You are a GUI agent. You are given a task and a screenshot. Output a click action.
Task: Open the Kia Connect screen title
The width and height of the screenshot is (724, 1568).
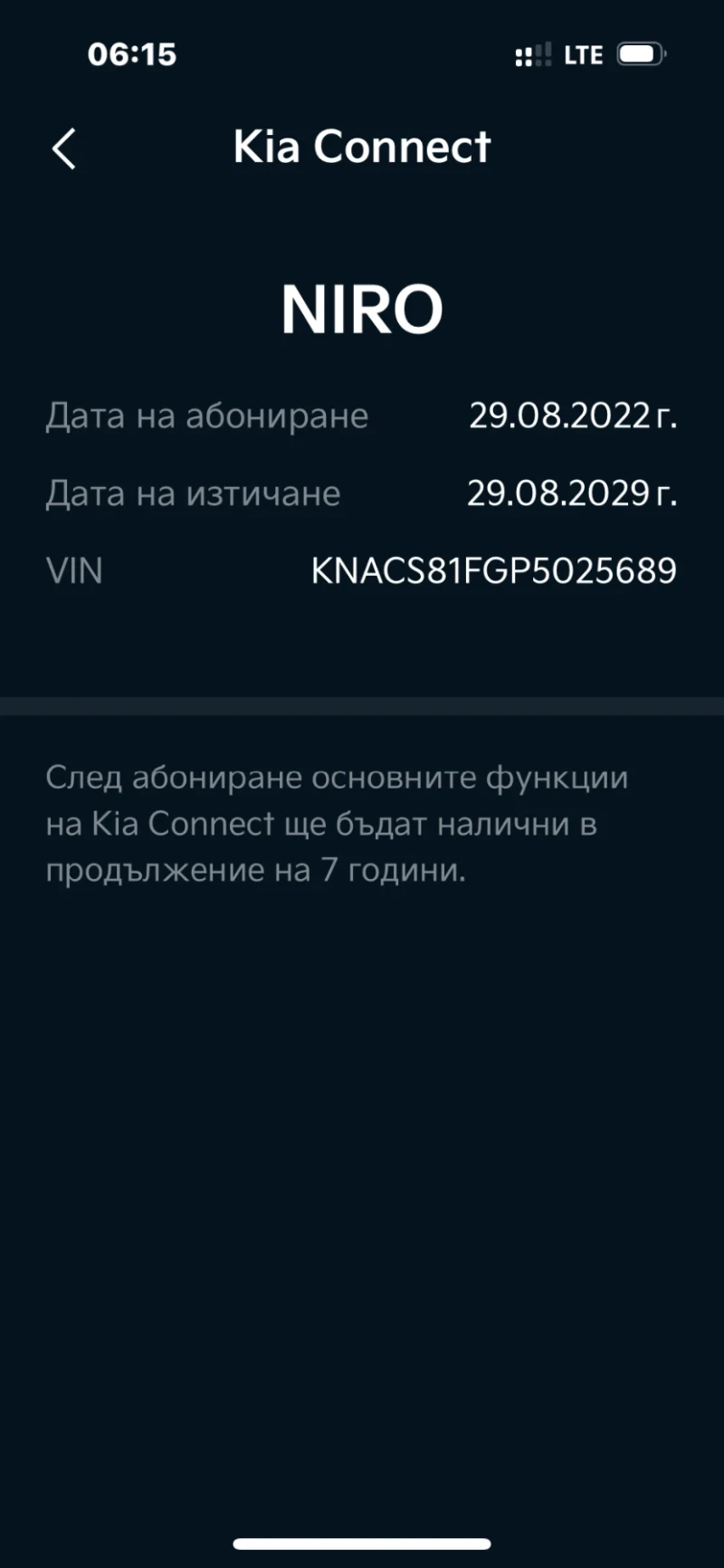click(x=361, y=148)
